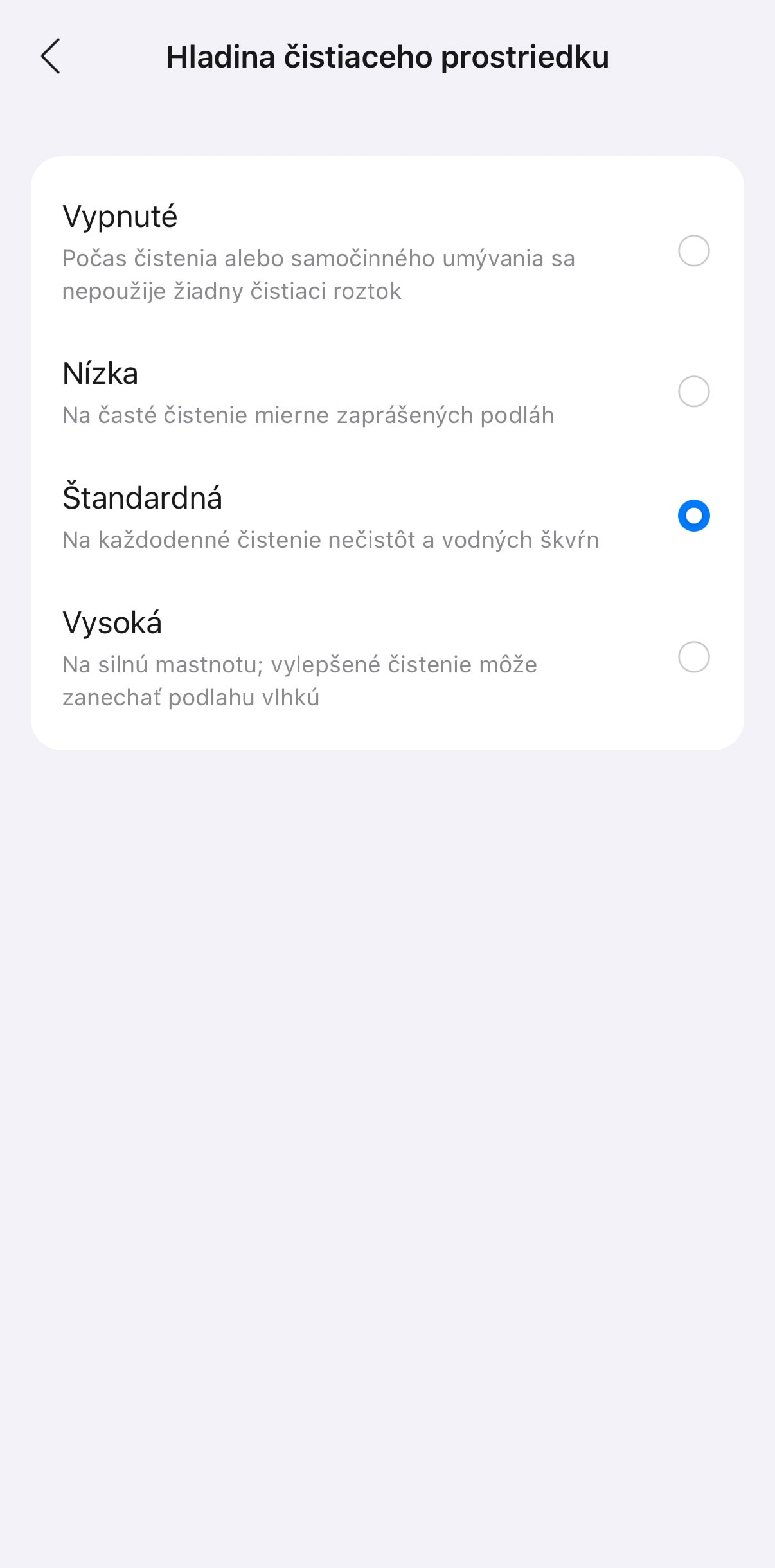
Task: Choose the Nízka detergent level
Action: click(693, 392)
